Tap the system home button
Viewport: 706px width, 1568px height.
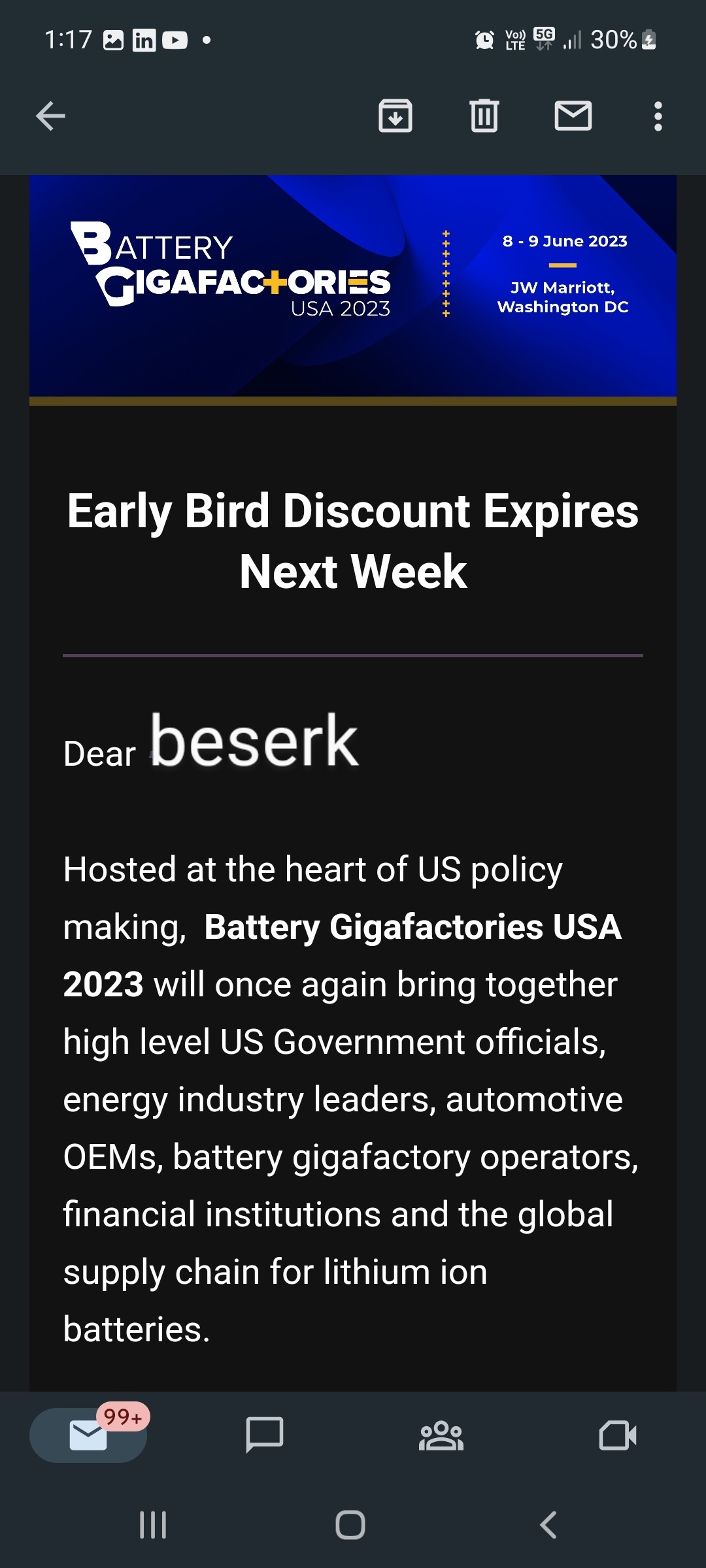click(x=350, y=1525)
